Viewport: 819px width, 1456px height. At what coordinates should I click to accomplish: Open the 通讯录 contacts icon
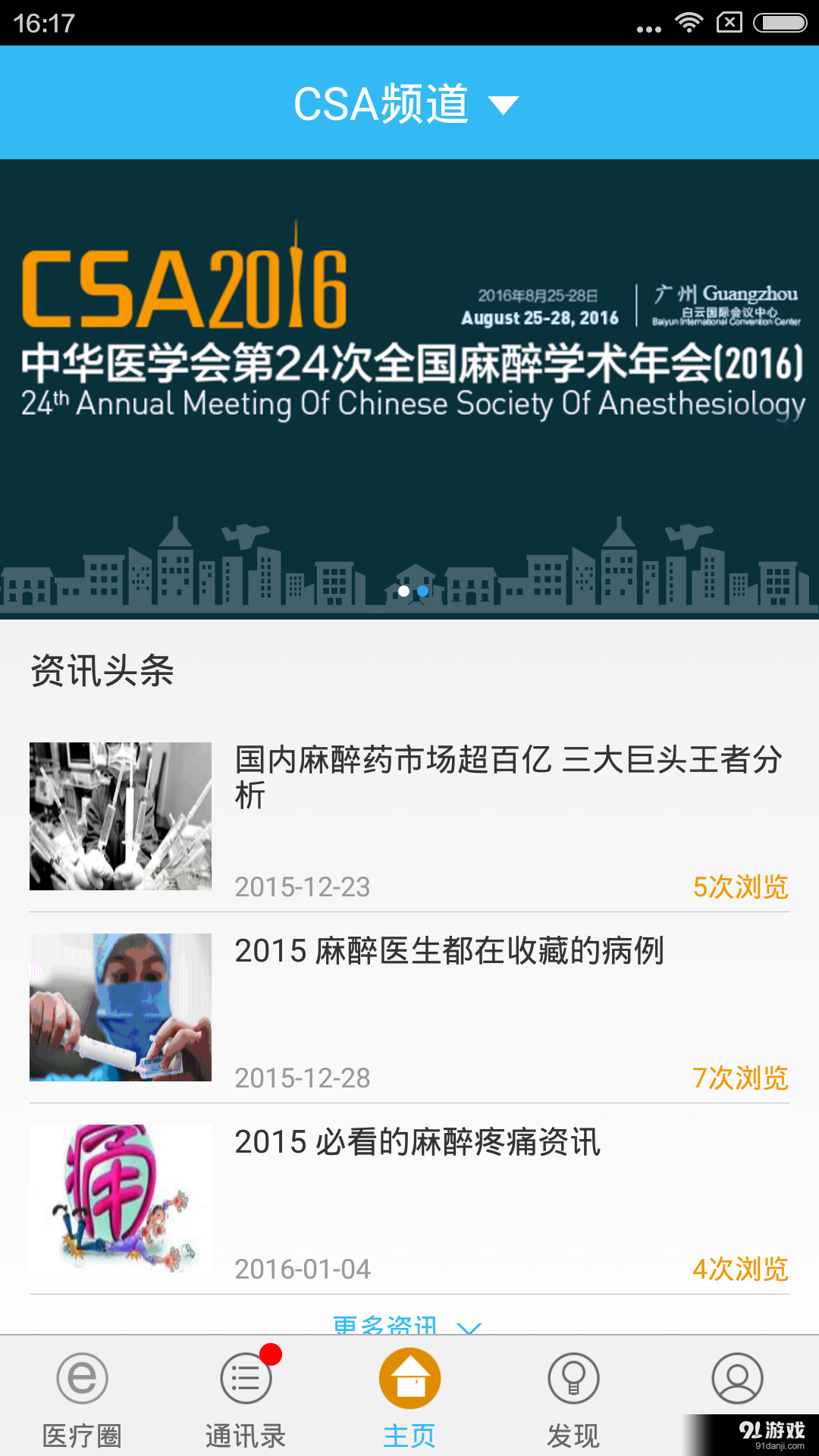tap(245, 1378)
